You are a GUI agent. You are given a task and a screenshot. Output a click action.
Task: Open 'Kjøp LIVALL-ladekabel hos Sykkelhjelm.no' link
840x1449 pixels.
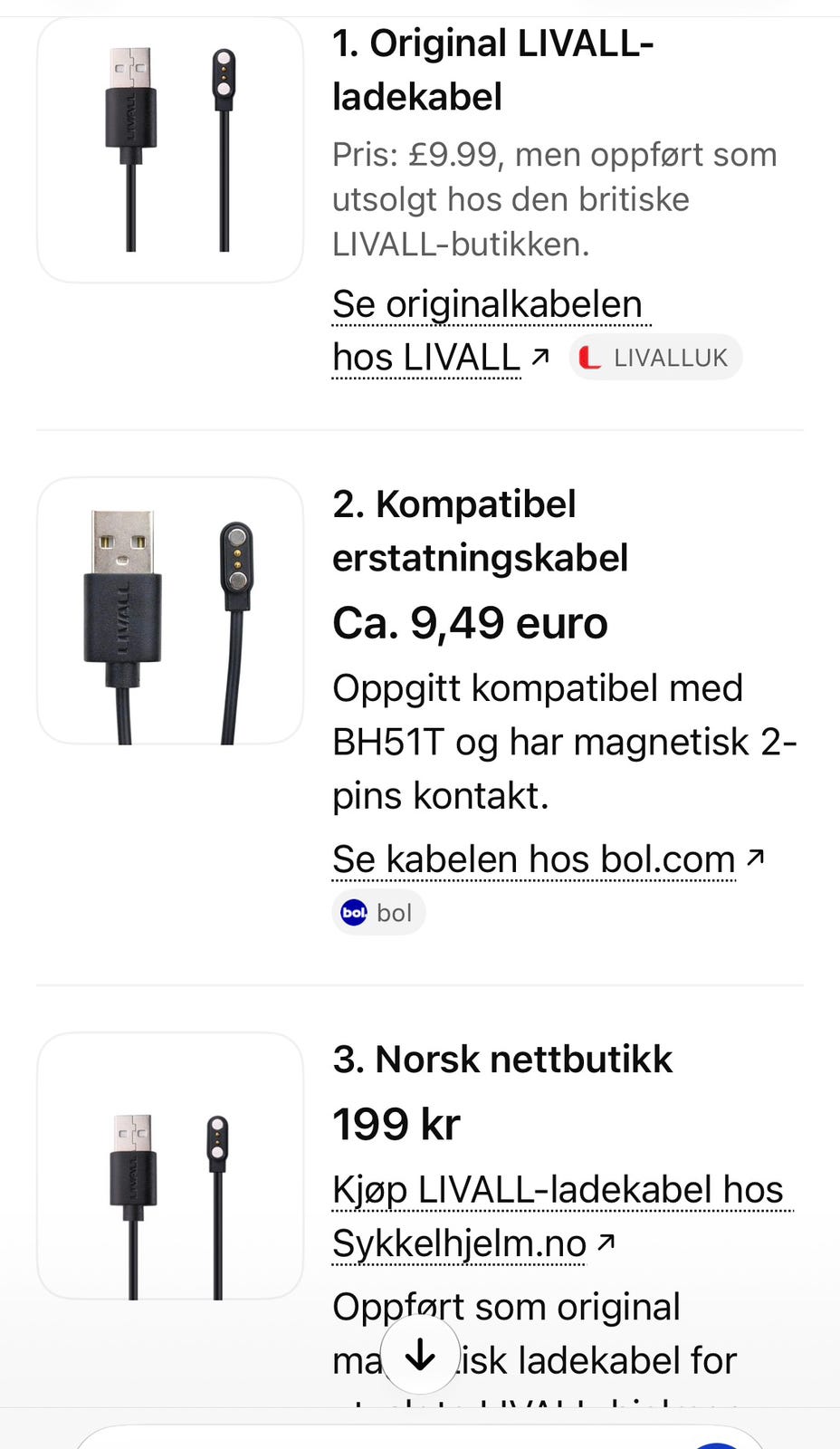pos(561,1216)
